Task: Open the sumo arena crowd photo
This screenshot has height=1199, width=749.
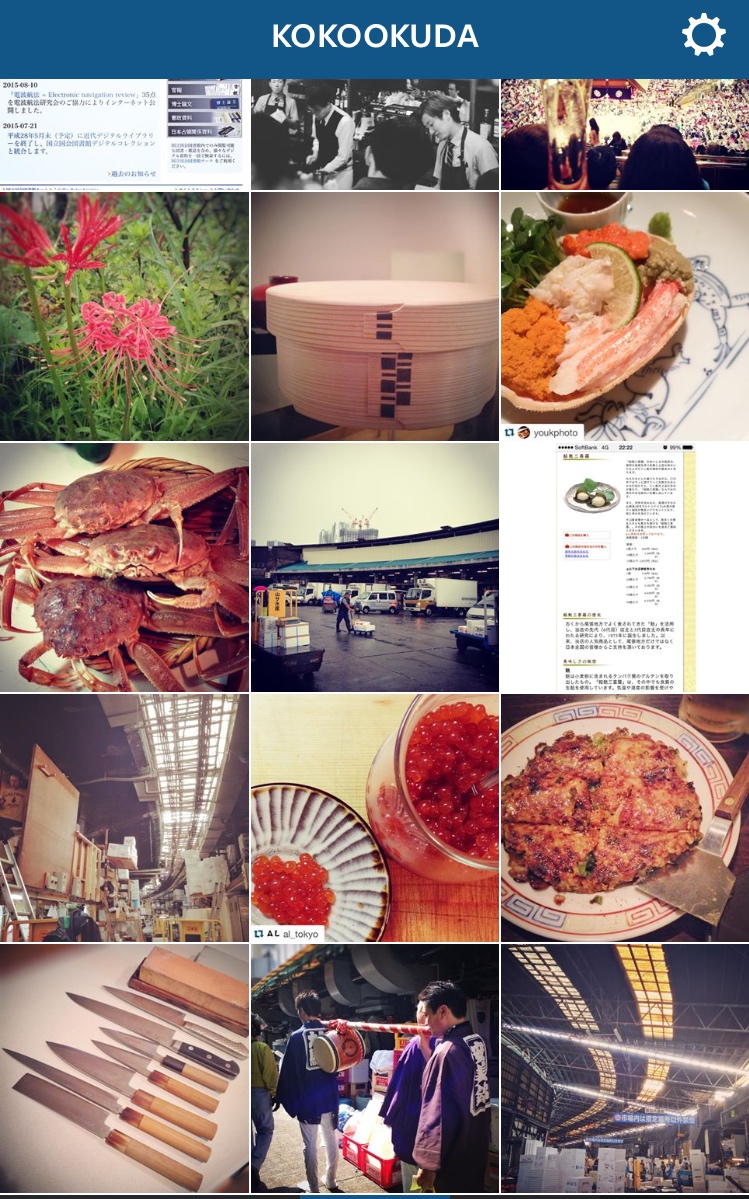Action: pyautogui.click(x=624, y=134)
